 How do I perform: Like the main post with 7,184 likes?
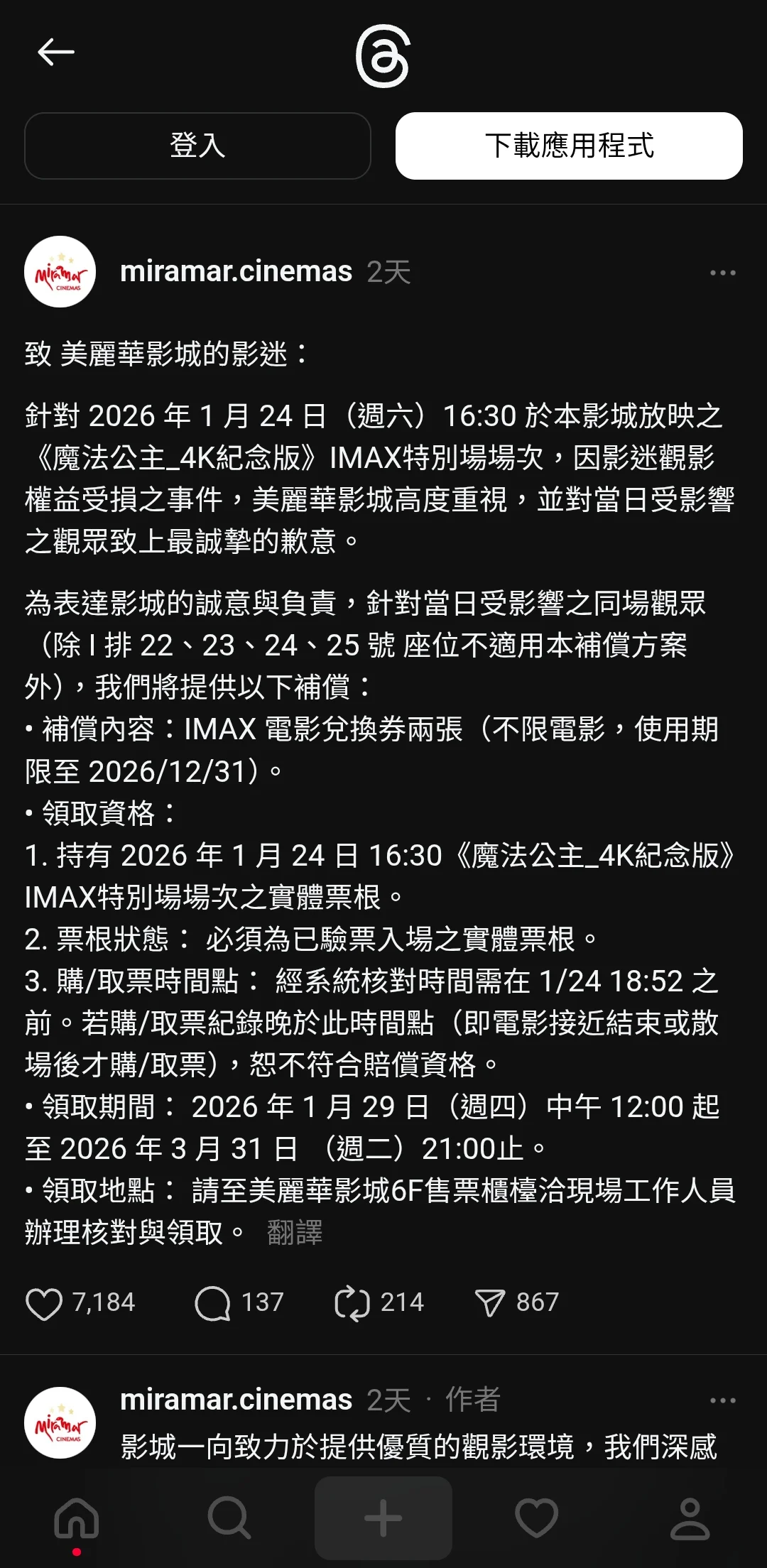(x=44, y=1303)
